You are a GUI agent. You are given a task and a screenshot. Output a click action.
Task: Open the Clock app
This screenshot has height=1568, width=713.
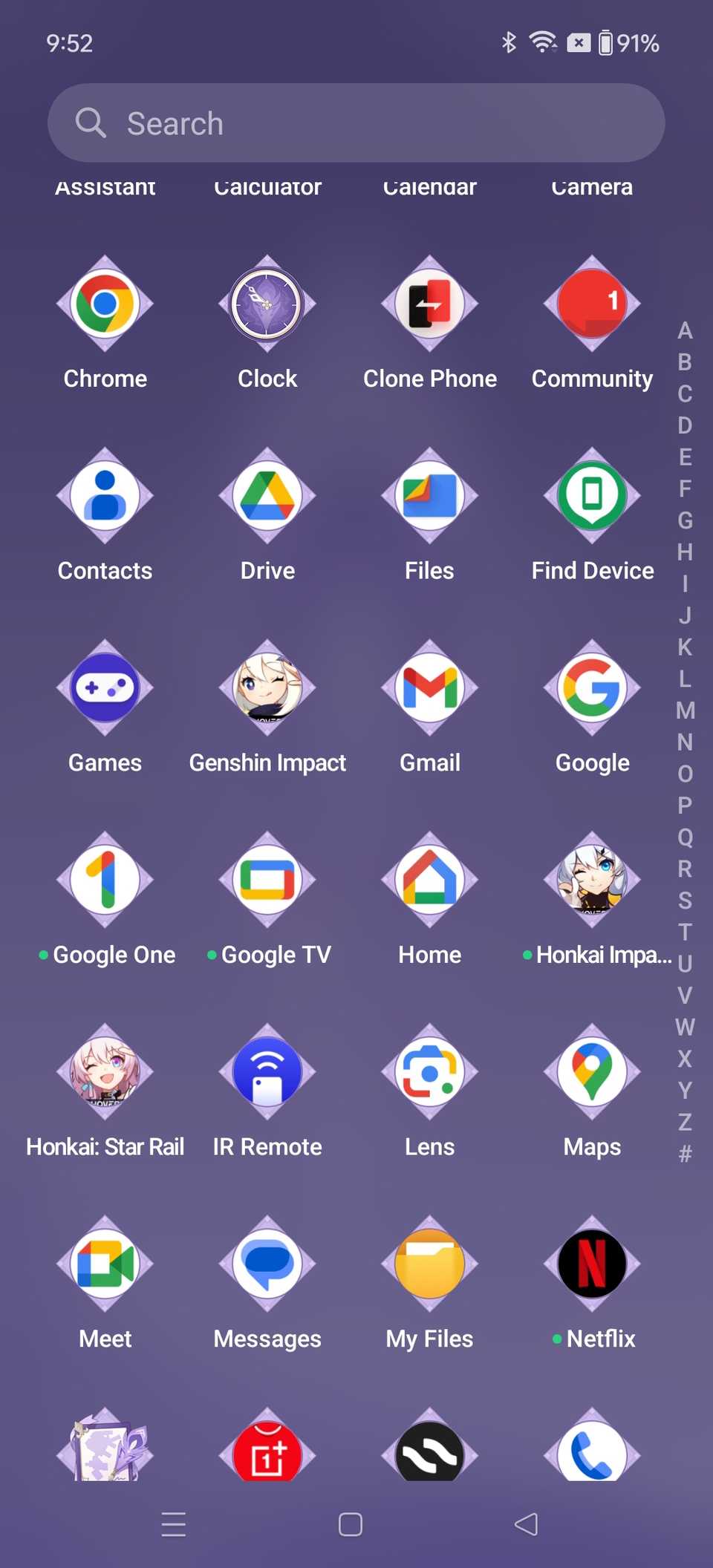click(267, 304)
